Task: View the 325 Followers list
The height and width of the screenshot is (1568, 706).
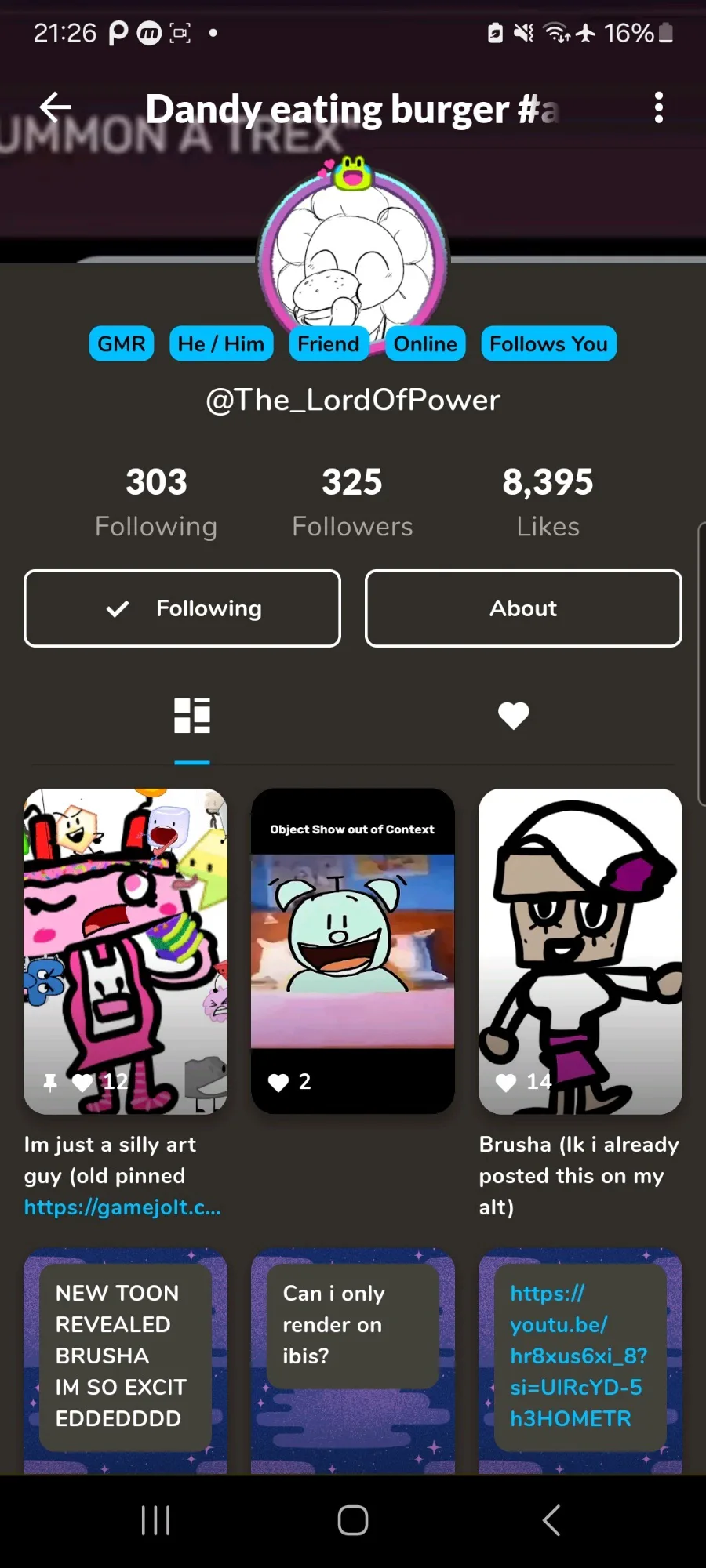Action: [x=352, y=503]
